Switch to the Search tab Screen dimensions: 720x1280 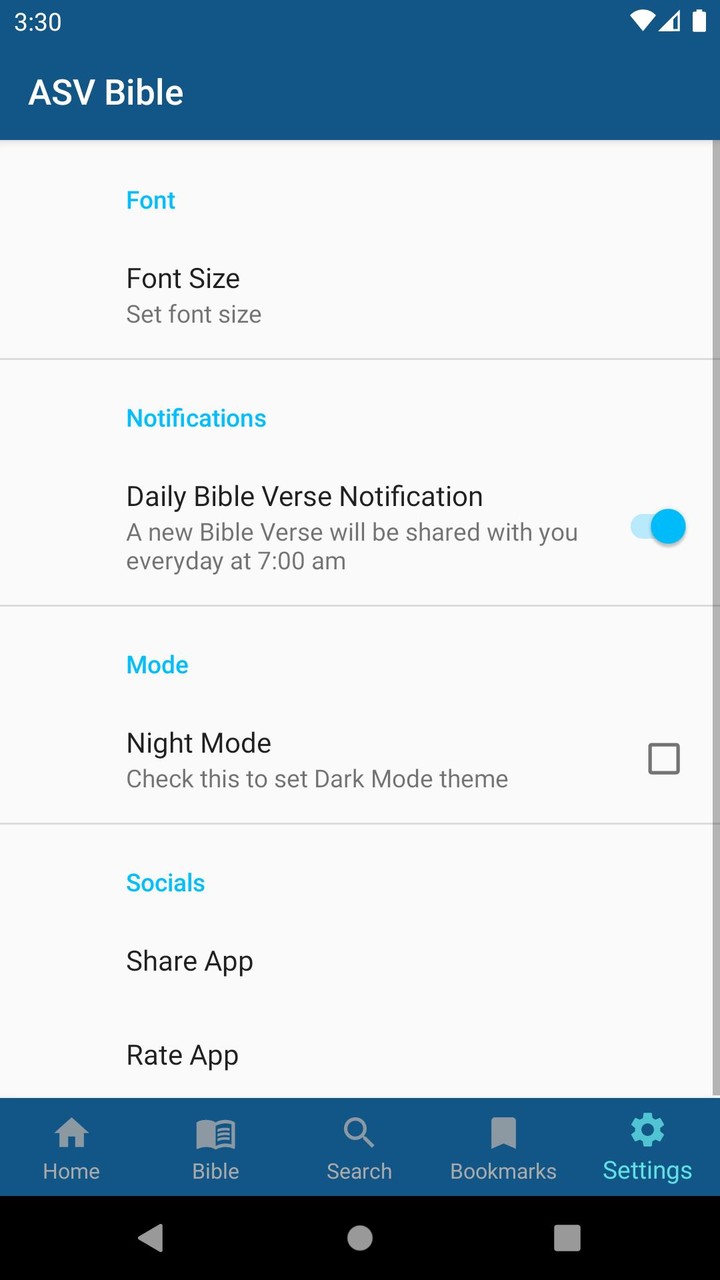(359, 1147)
